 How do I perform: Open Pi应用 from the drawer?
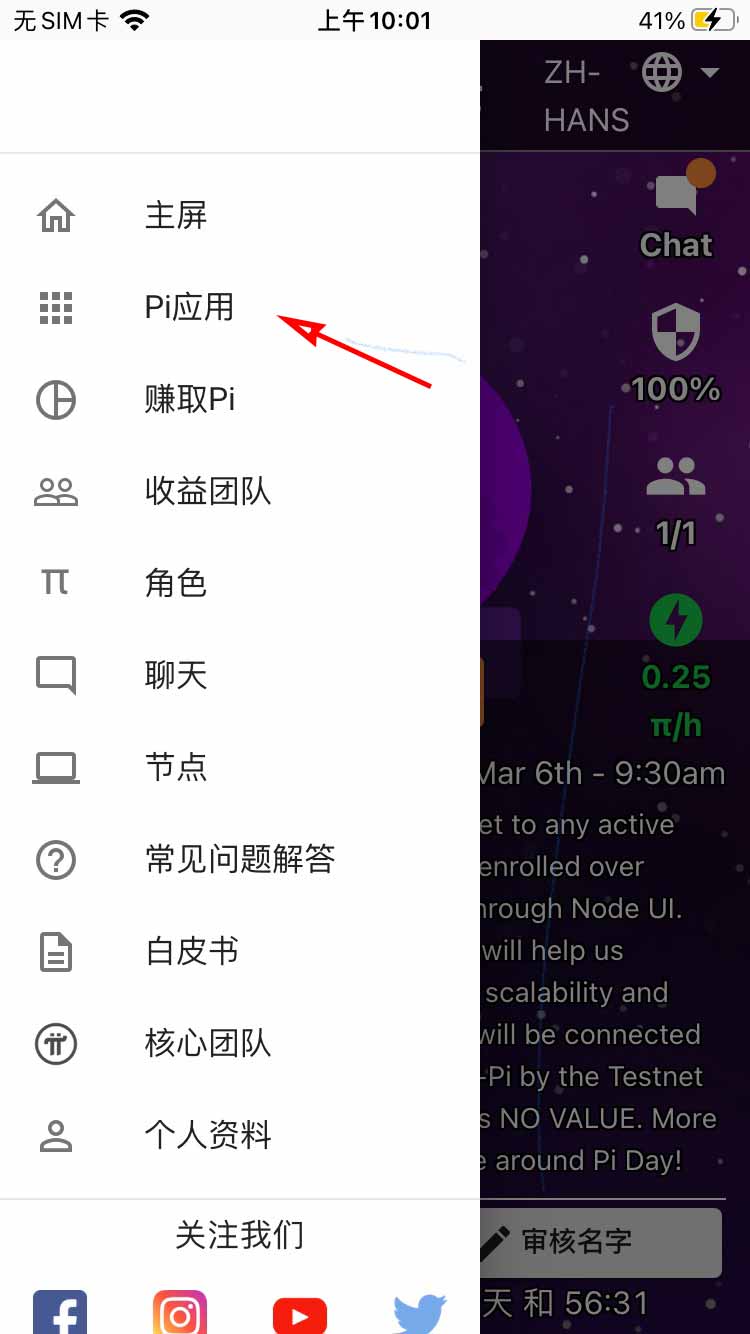(x=189, y=307)
